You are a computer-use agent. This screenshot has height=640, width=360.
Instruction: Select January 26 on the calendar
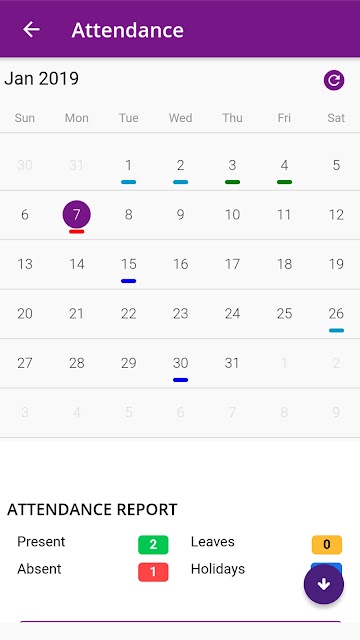coord(336,313)
